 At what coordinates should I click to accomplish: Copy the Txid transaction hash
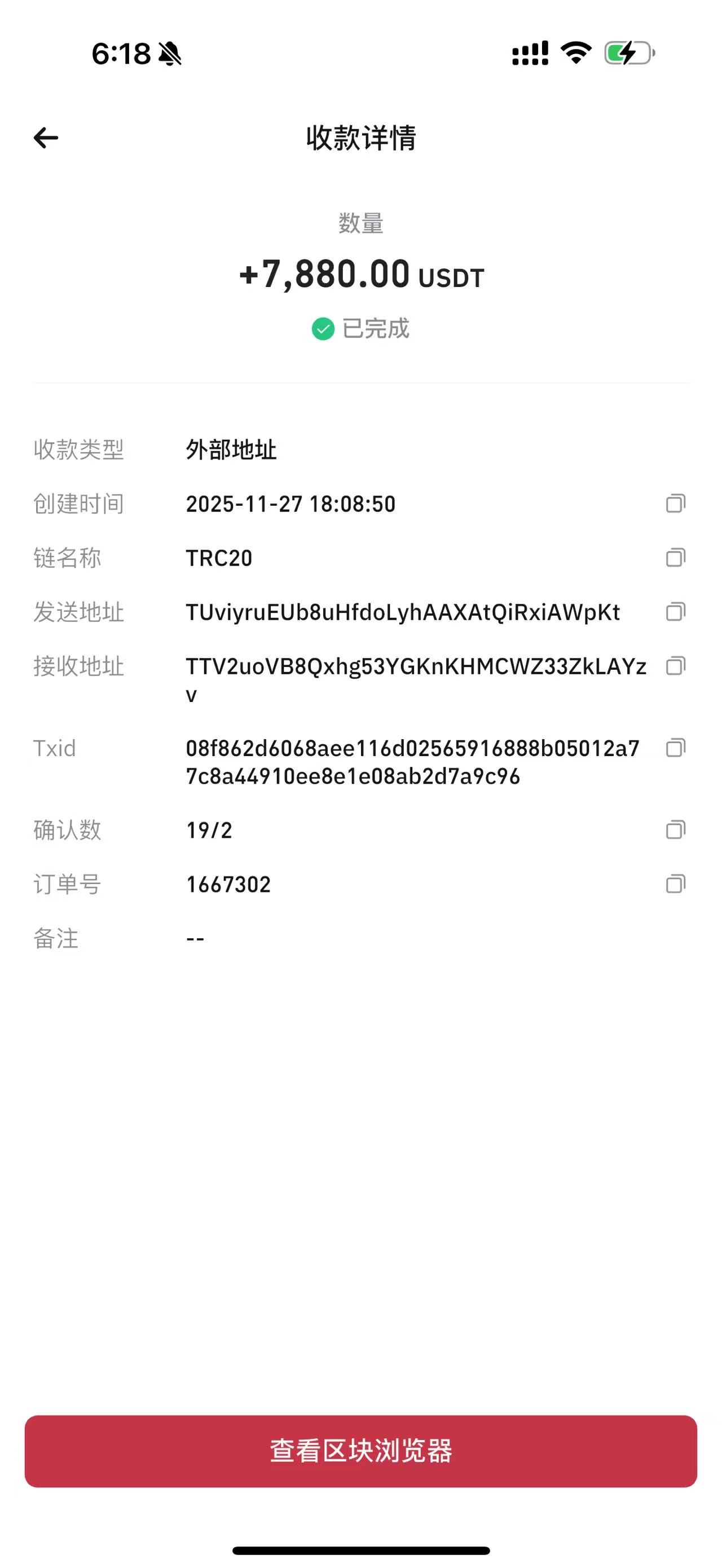click(675, 748)
